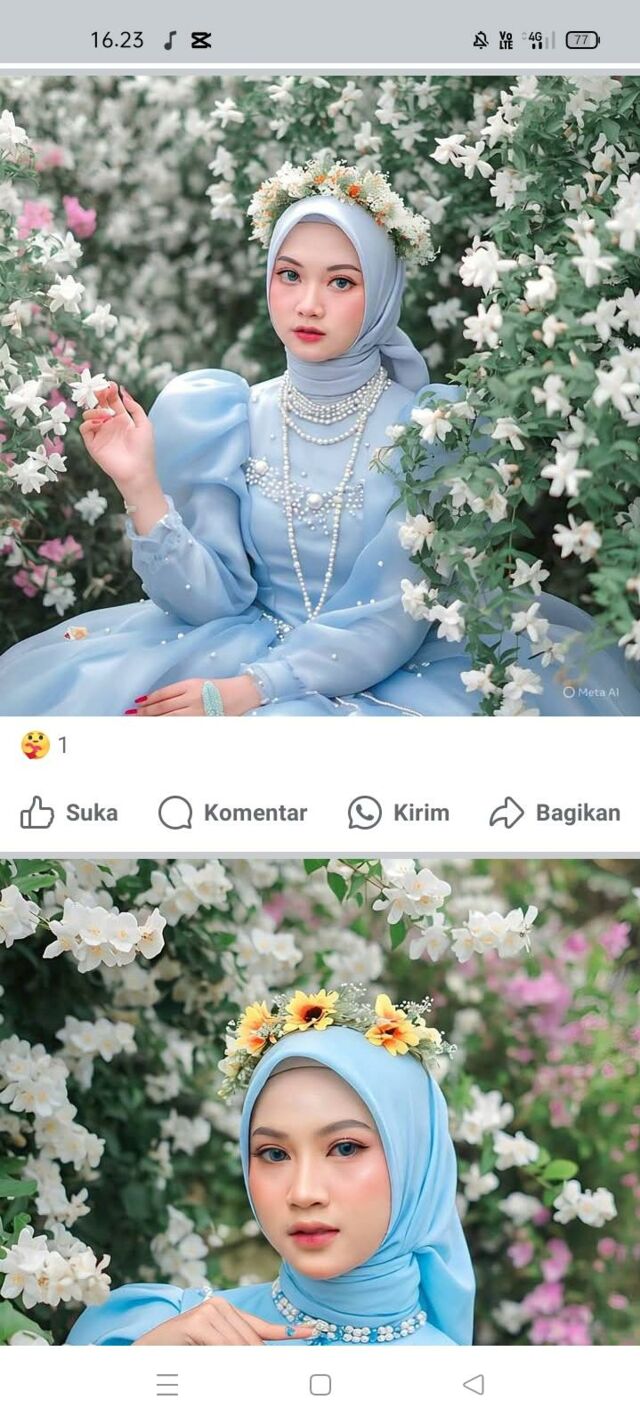Send the post through Kirim
This screenshot has height=1424, width=640.
(398, 813)
